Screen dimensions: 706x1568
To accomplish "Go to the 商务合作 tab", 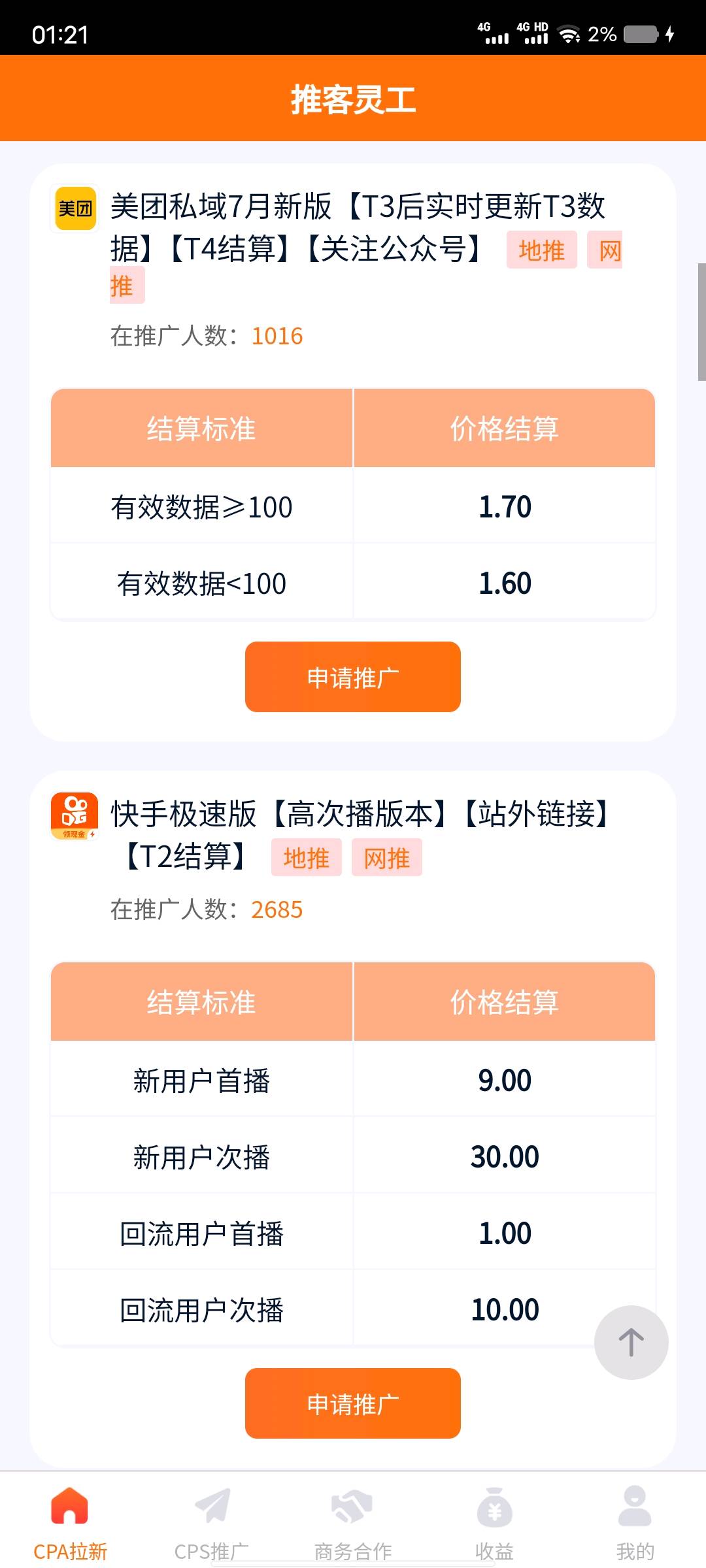I will pos(353,1522).
